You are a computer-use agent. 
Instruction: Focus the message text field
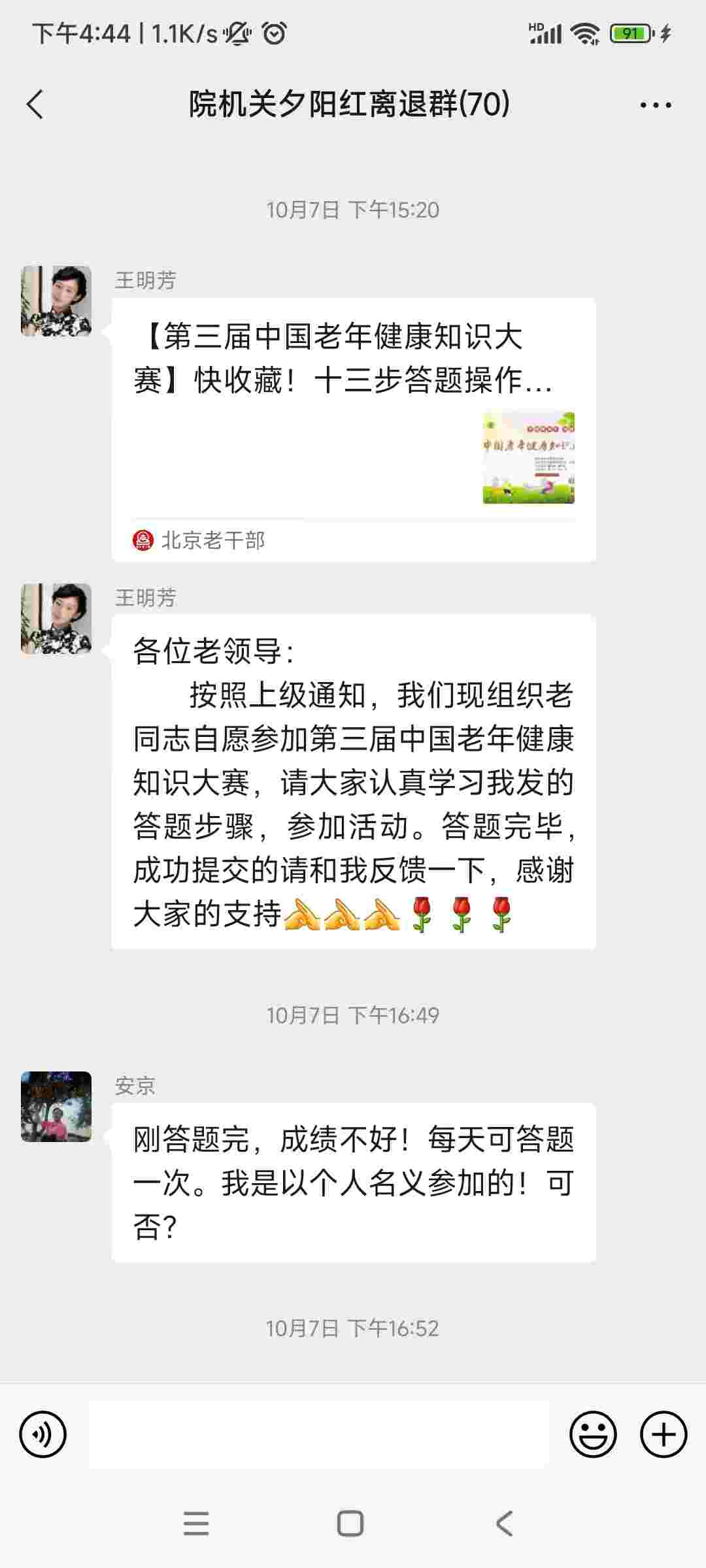(318, 1434)
